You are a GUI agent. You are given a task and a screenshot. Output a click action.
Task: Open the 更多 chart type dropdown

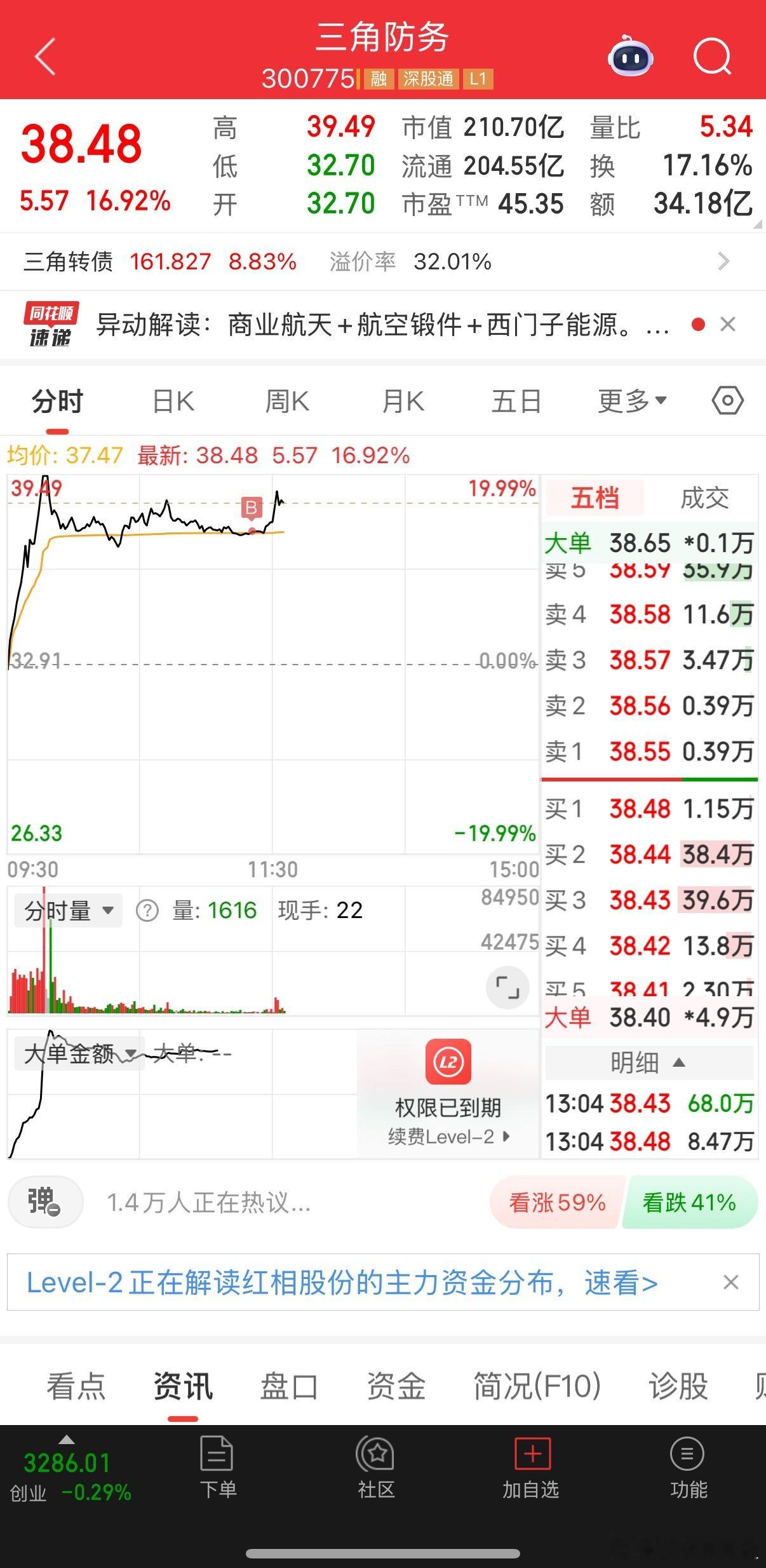click(631, 400)
